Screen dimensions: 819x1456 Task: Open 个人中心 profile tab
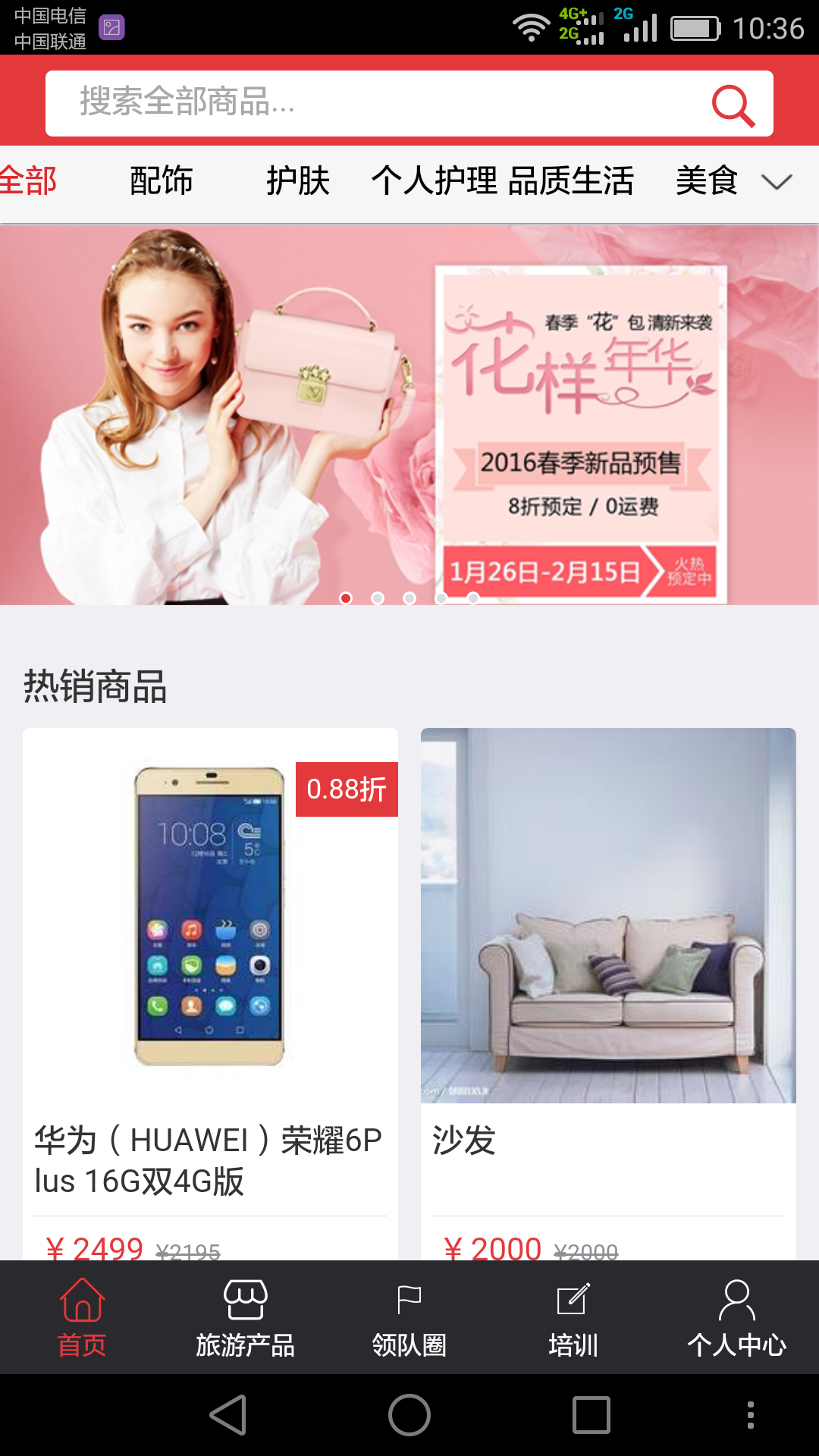point(736,1318)
